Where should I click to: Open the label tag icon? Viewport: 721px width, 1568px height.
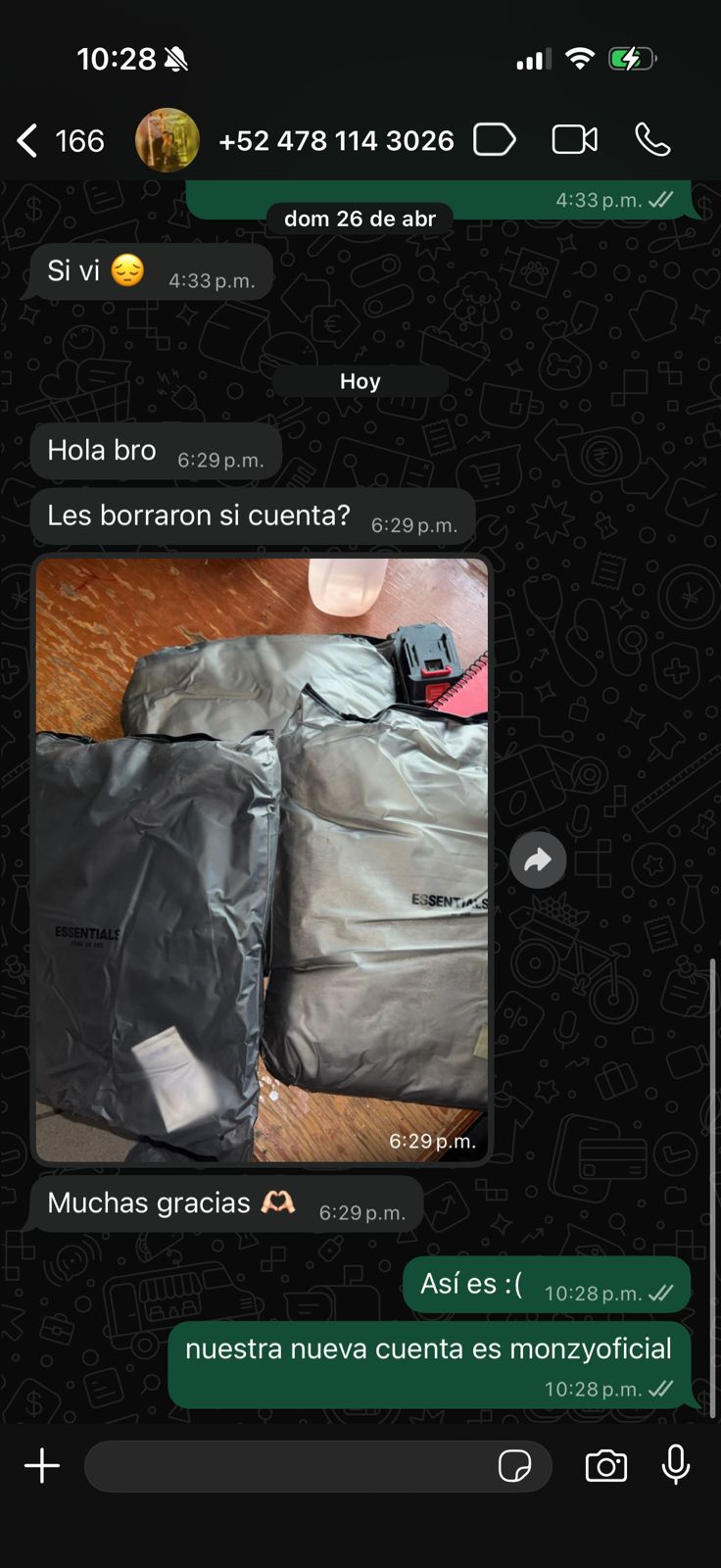pos(495,140)
